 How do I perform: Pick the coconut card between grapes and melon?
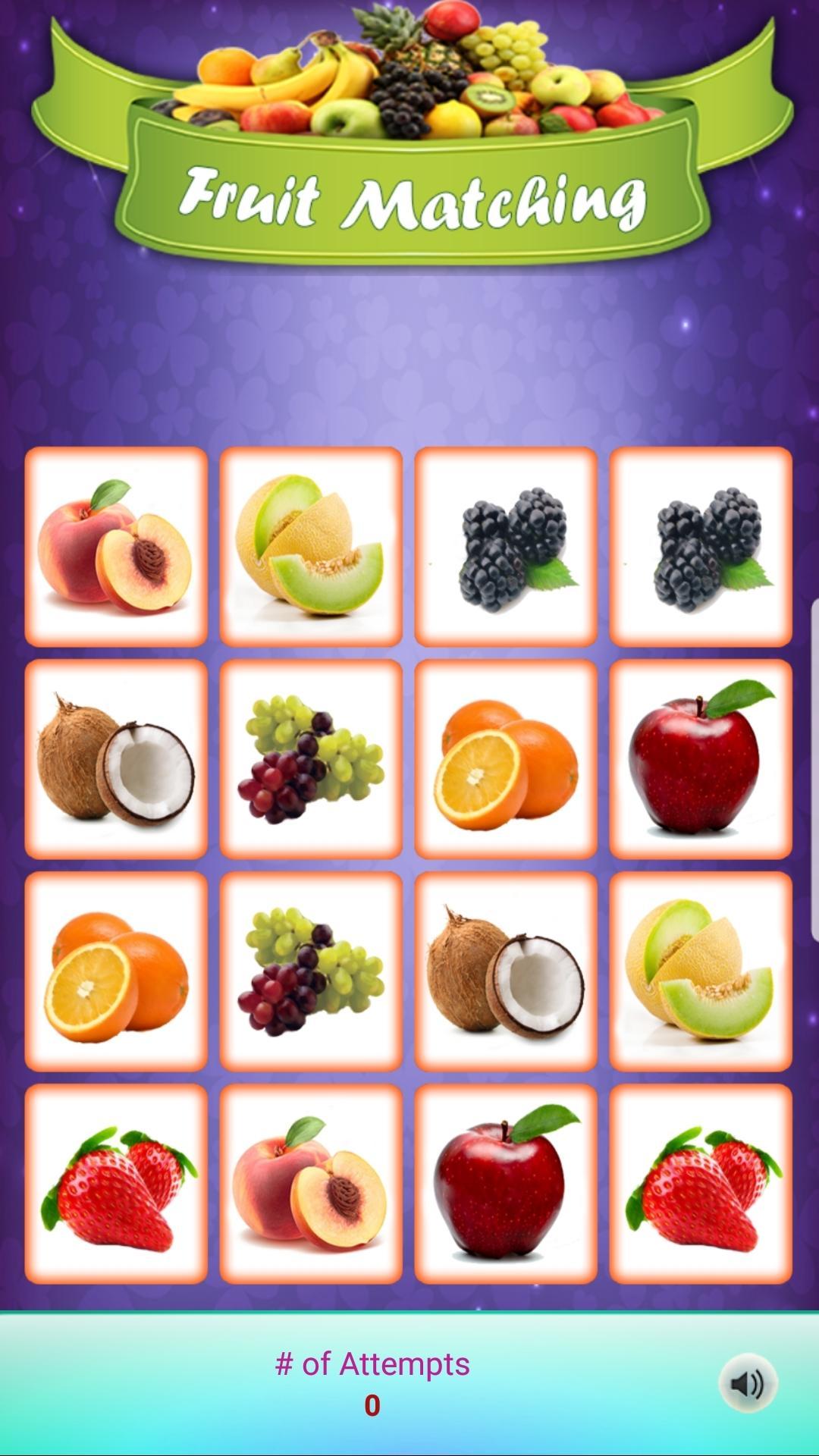pos(506,971)
